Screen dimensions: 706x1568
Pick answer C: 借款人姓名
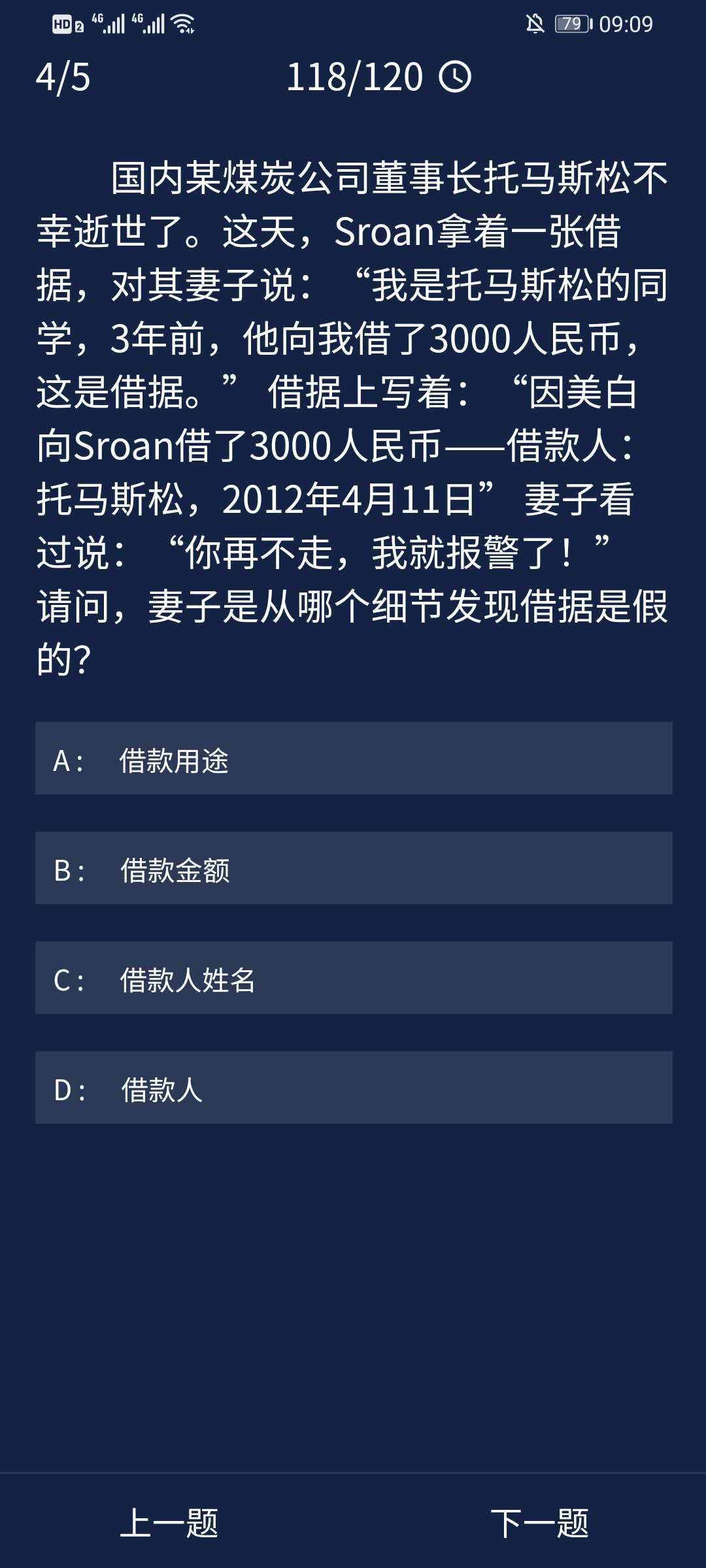click(x=353, y=978)
